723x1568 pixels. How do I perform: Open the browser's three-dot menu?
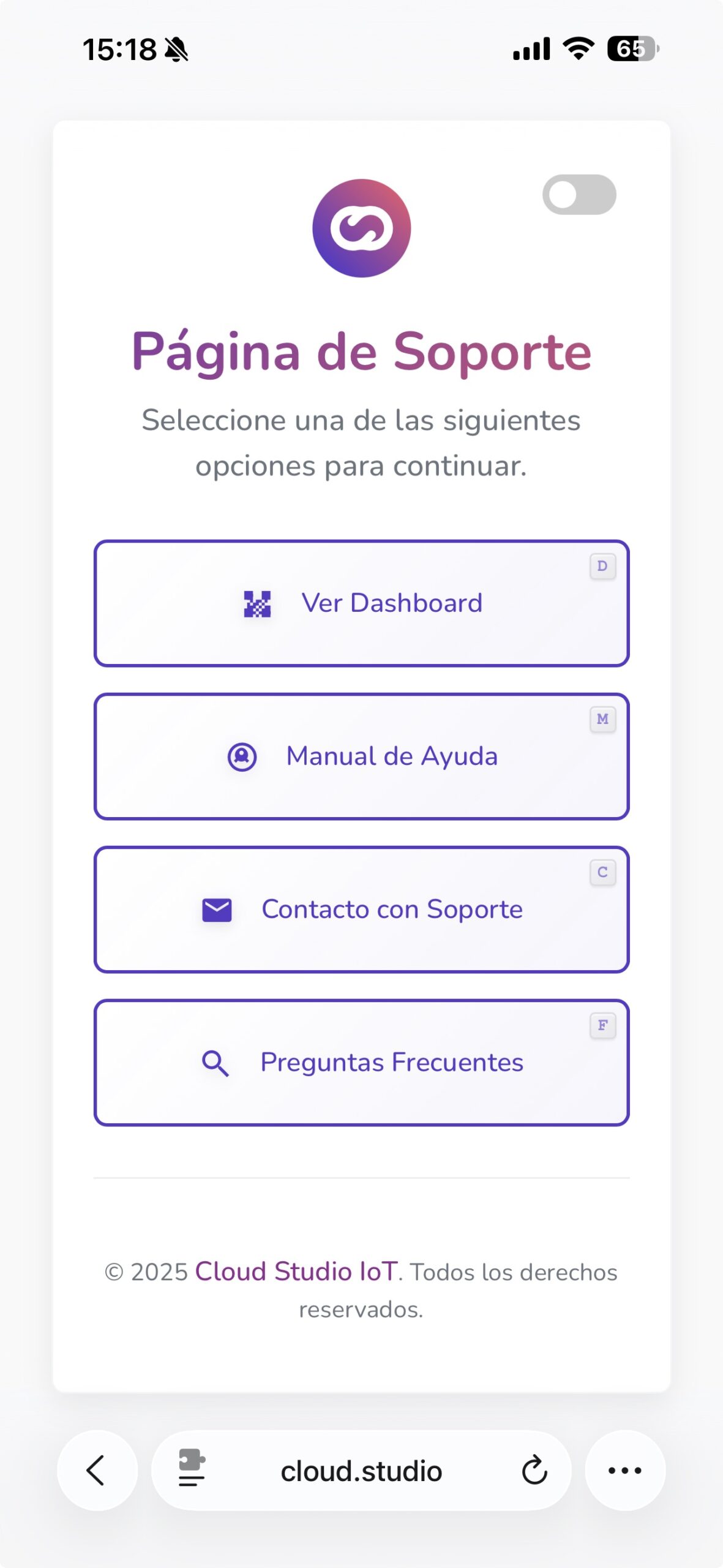point(624,1470)
